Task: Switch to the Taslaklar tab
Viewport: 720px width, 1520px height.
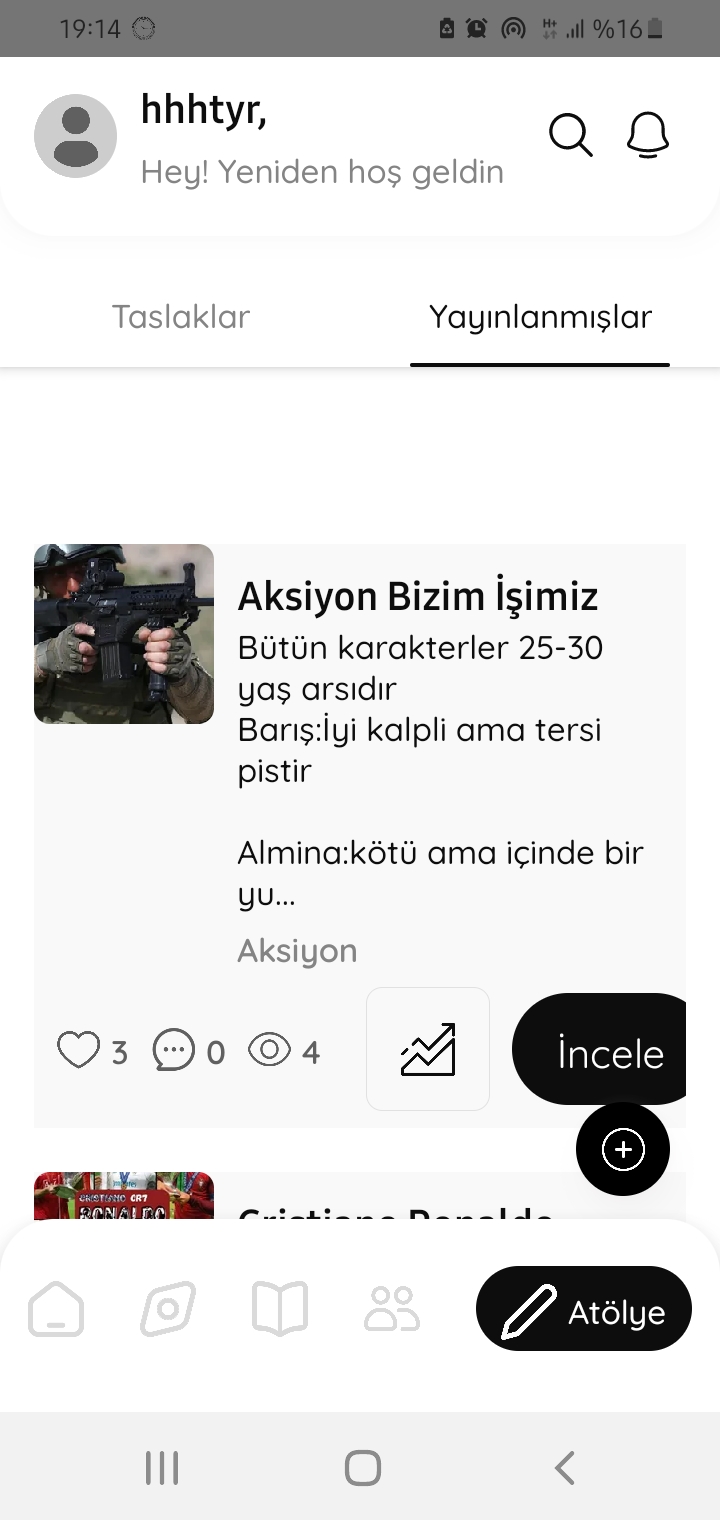Action: 181,317
